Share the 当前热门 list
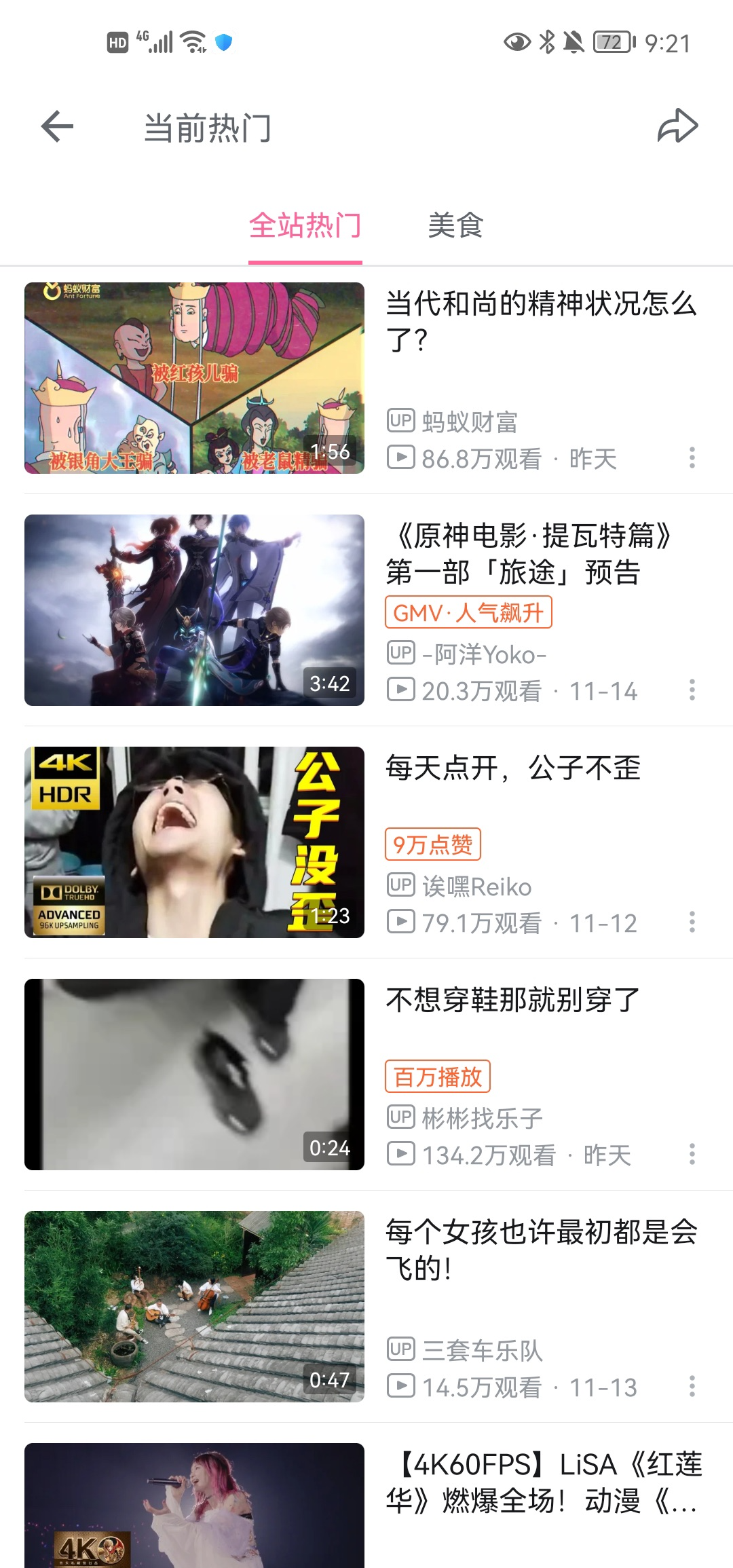Screen dimensions: 733x1568 pos(677,126)
